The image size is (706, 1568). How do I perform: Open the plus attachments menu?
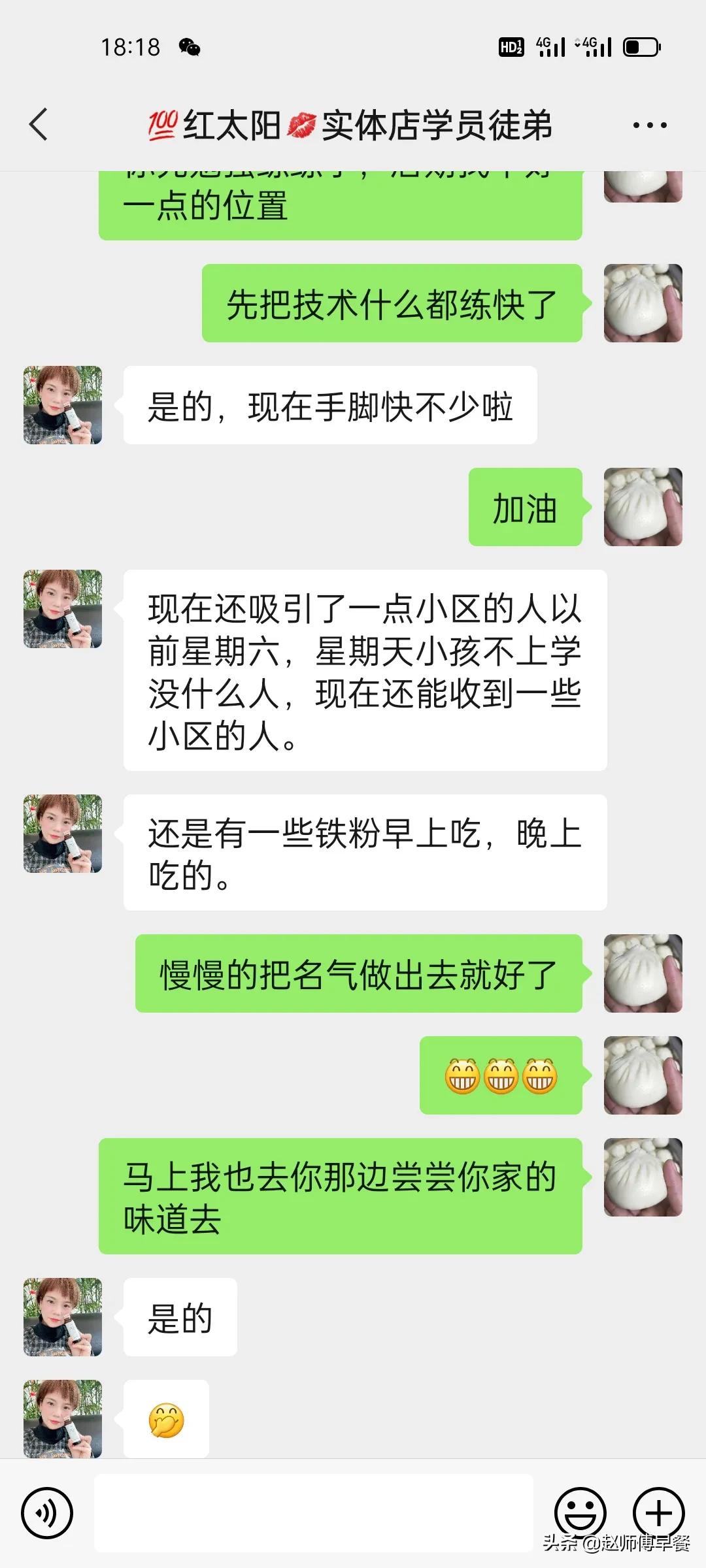pyautogui.click(x=659, y=1512)
